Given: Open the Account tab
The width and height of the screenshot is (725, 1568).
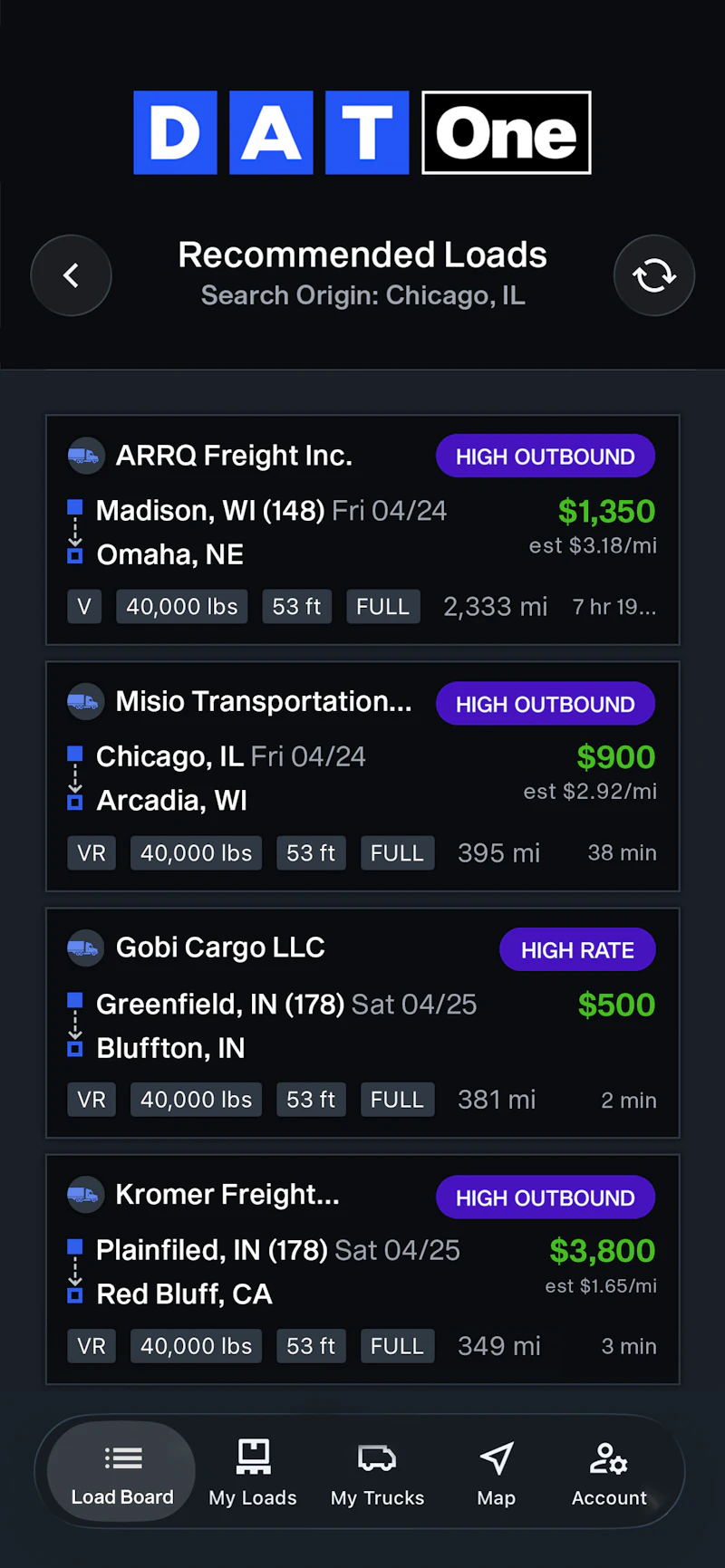Looking at the screenshot, I should [609, 1473].
